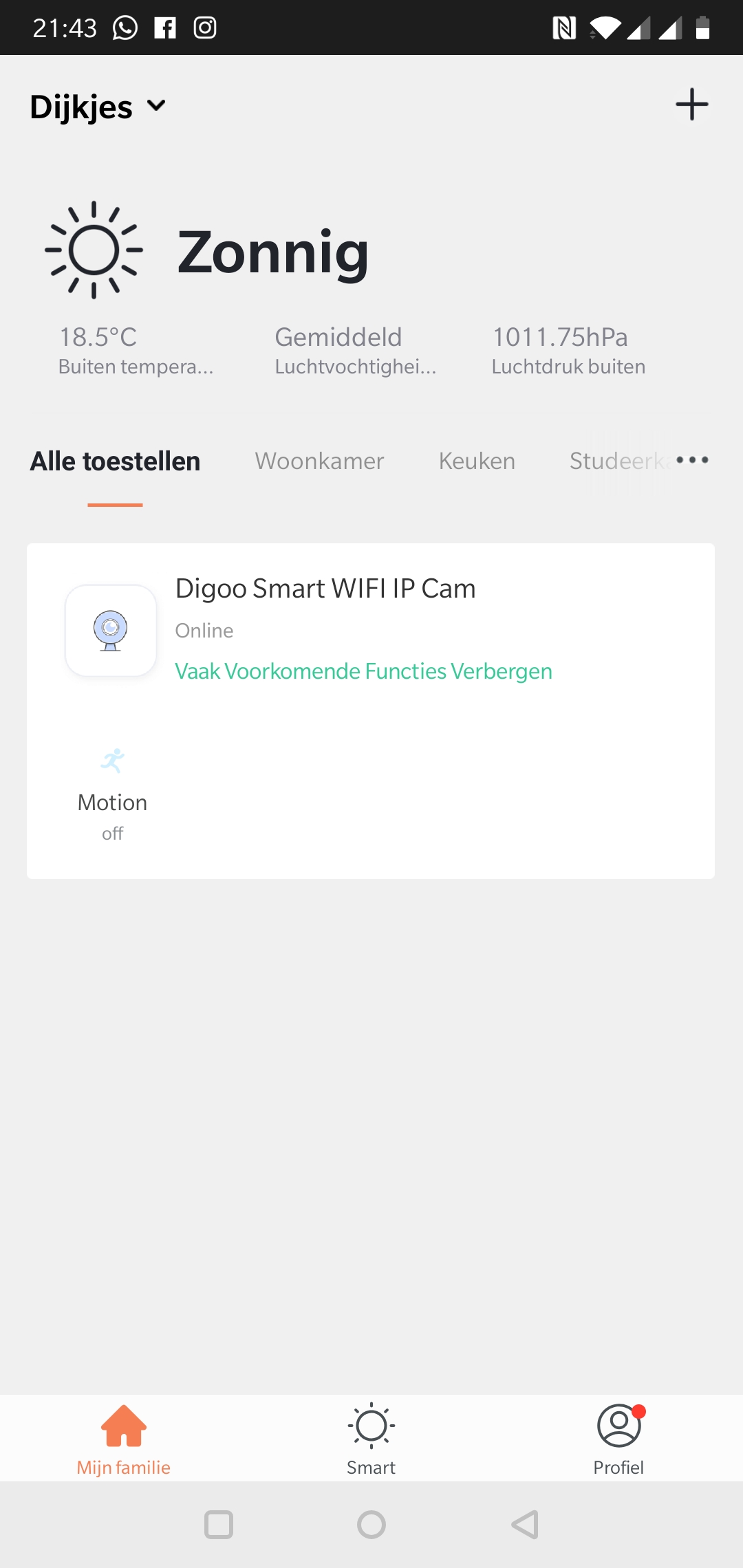Switch to the Keuken tab
Viewport: 743px width, 1568px height.
click(477, 461)
